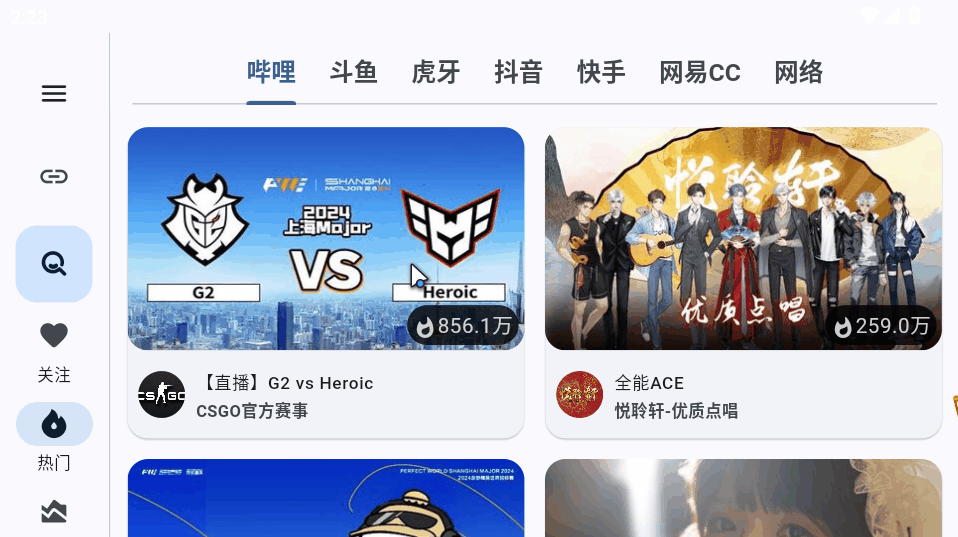The height and width of the screenshot is (537, 958).
Task: Open G2 vs Heroic live stream card
Action: pyautogui.click(x=326, y=280)
